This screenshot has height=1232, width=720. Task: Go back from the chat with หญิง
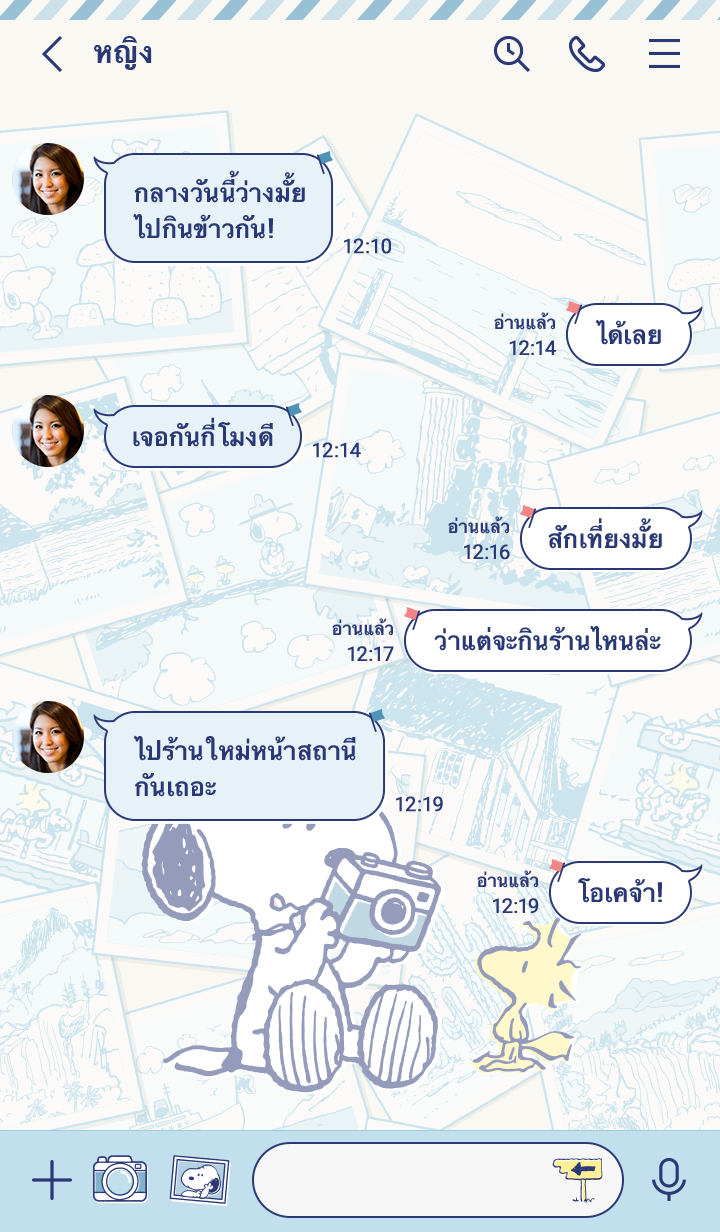52,54
